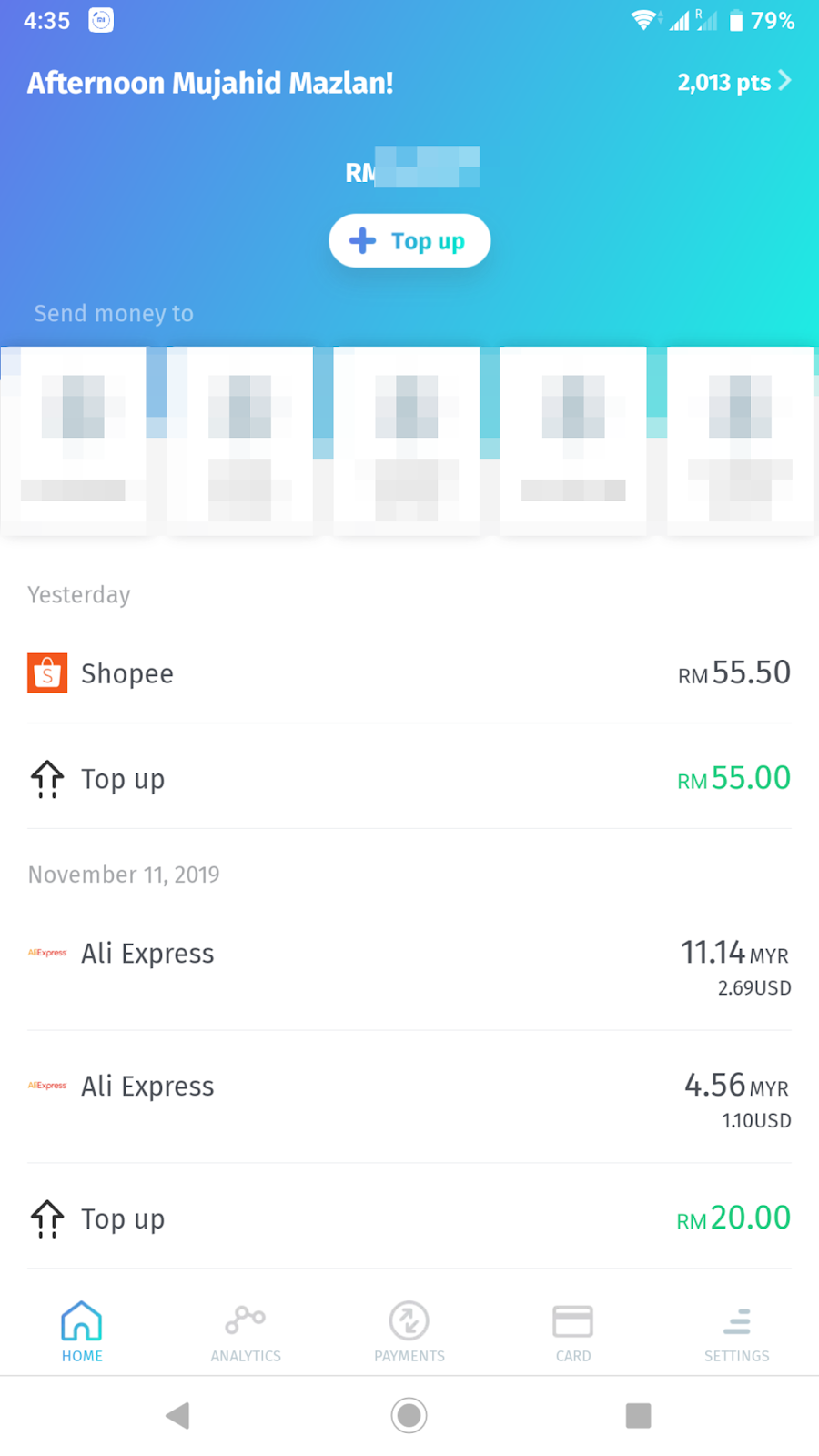Go to the Home tab

(82, 1332)
